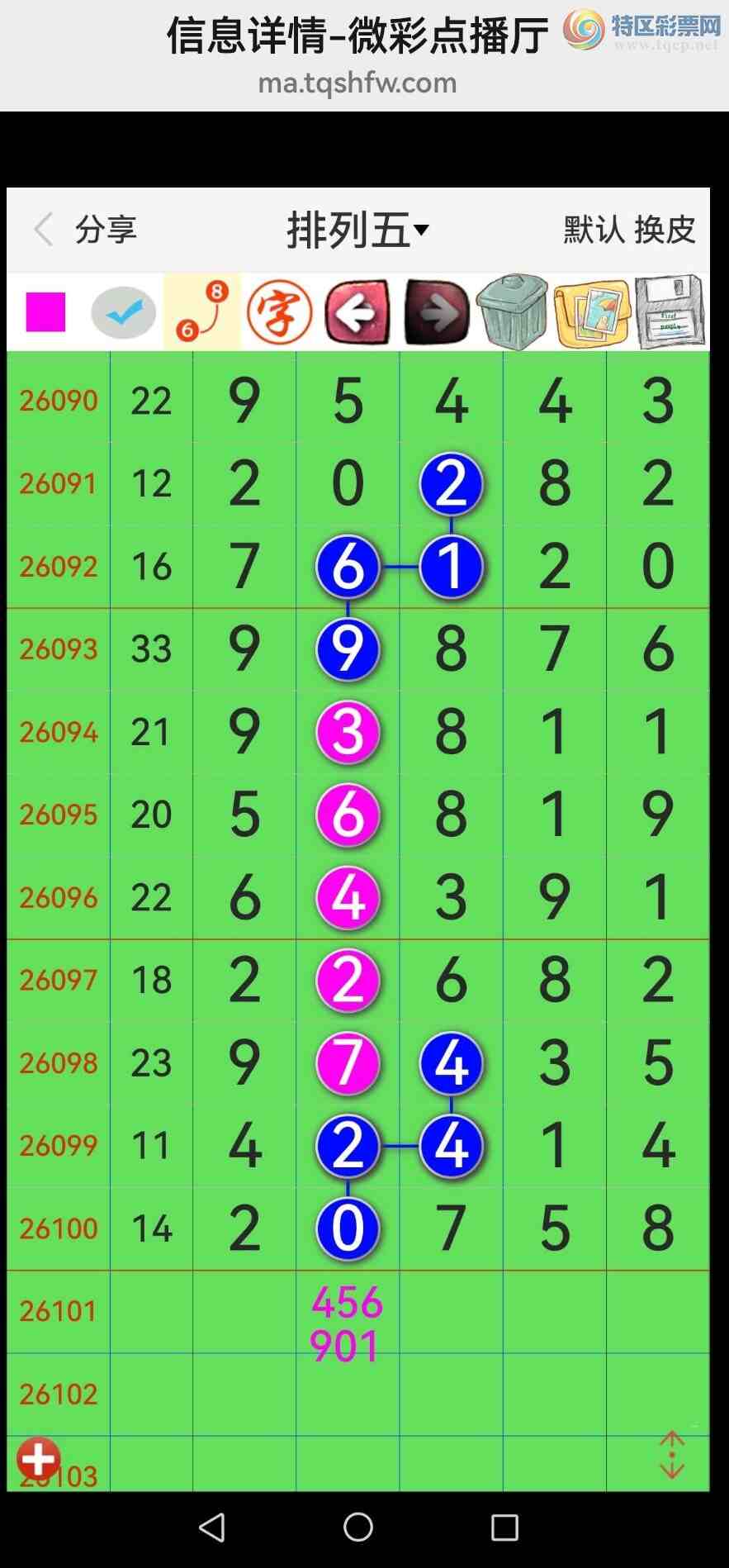
Task: Go to the home screen
Action: click(358, 1528)
